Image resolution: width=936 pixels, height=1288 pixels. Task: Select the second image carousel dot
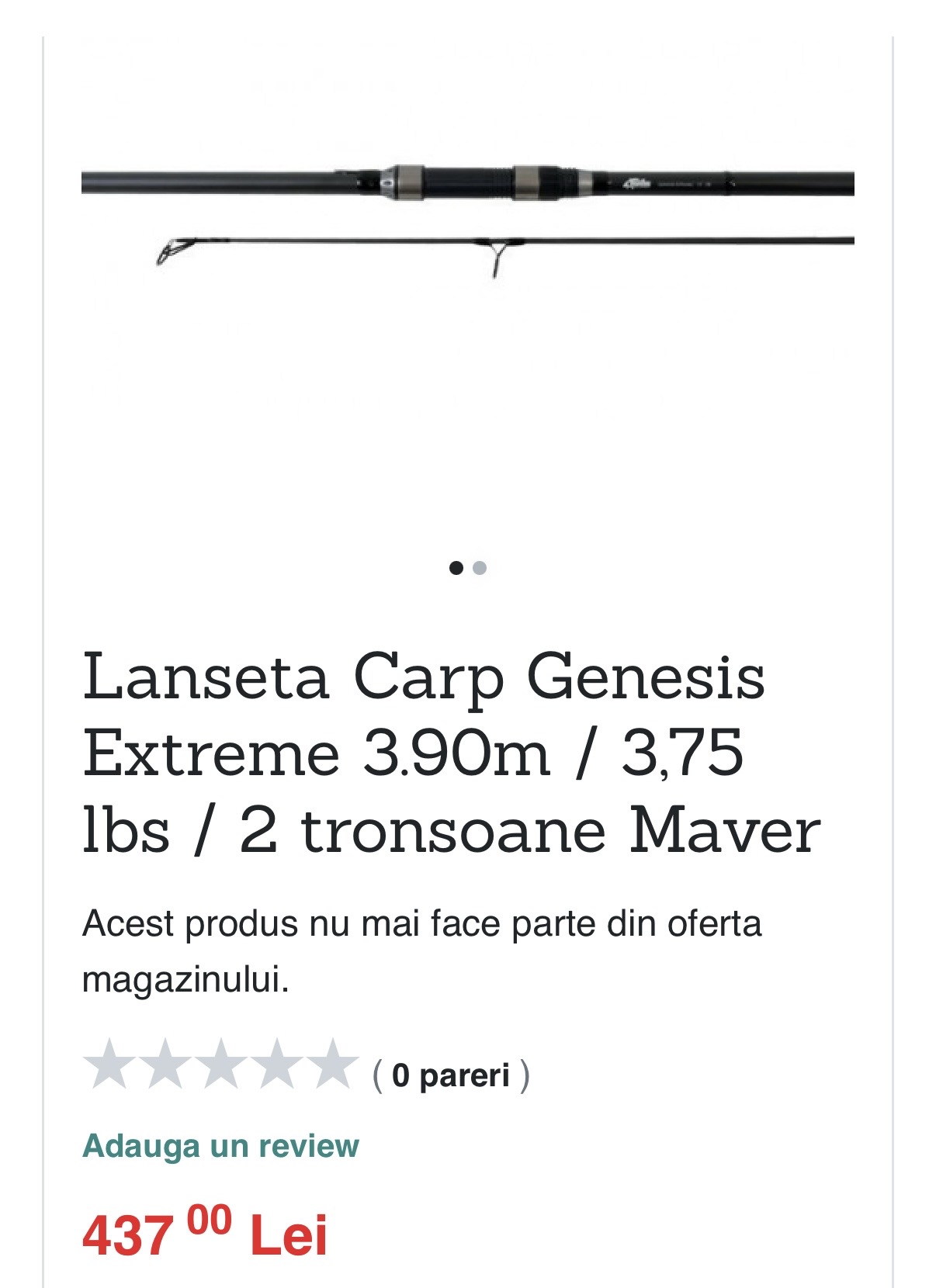point(480,568)
